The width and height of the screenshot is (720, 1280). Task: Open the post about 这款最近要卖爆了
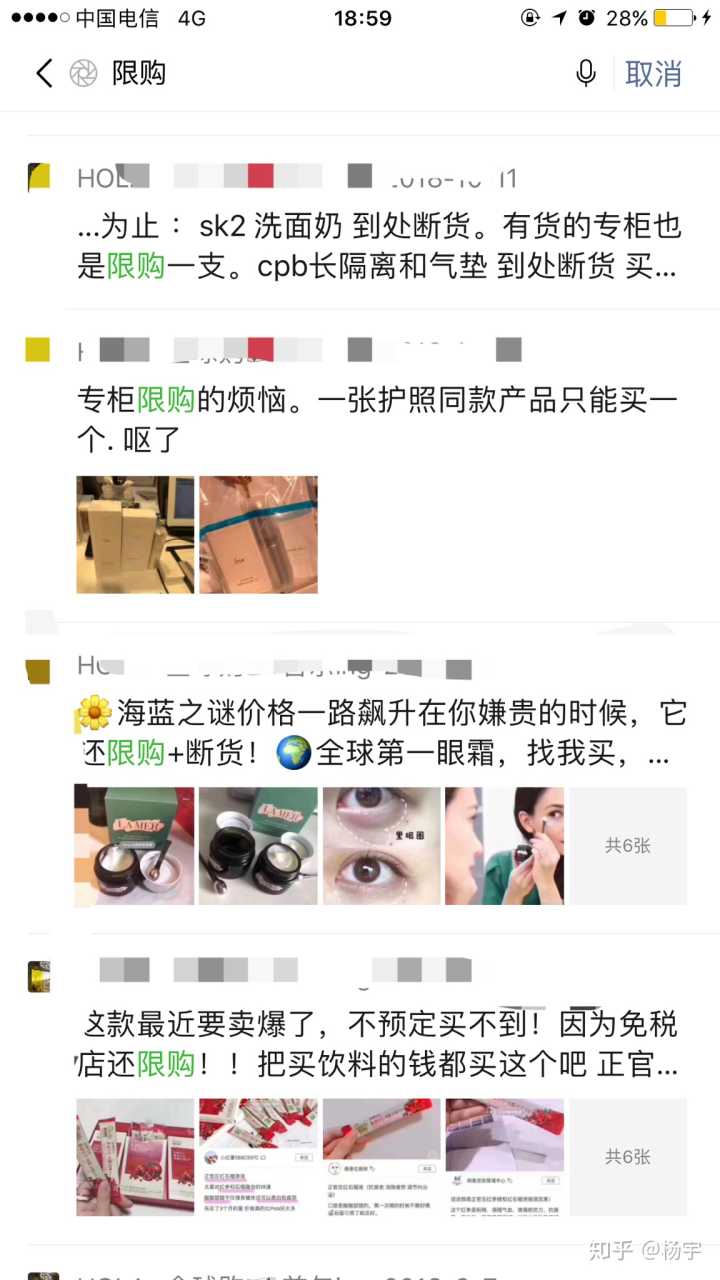tap(380, 1043)
